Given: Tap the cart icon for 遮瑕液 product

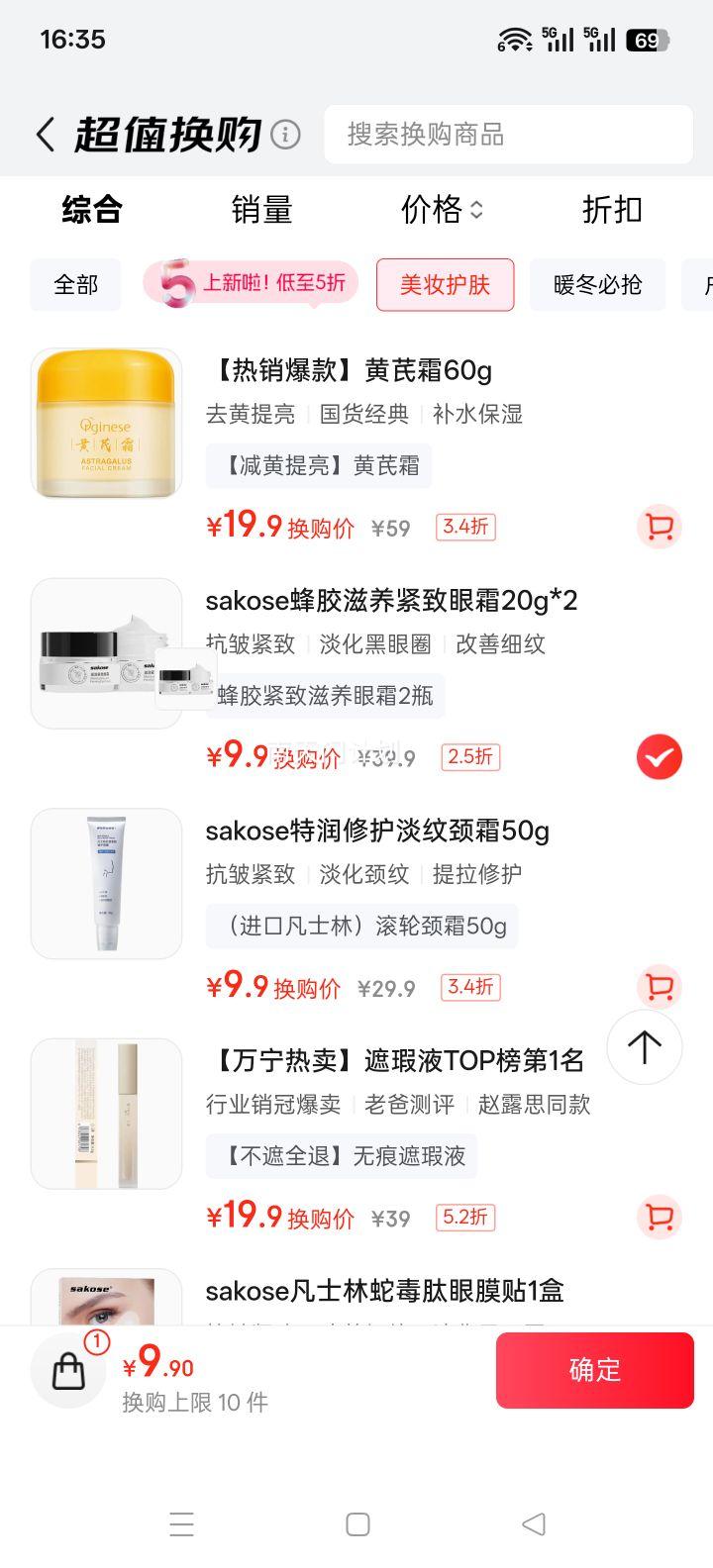Looking at the screenshot, I should 659,1218.
